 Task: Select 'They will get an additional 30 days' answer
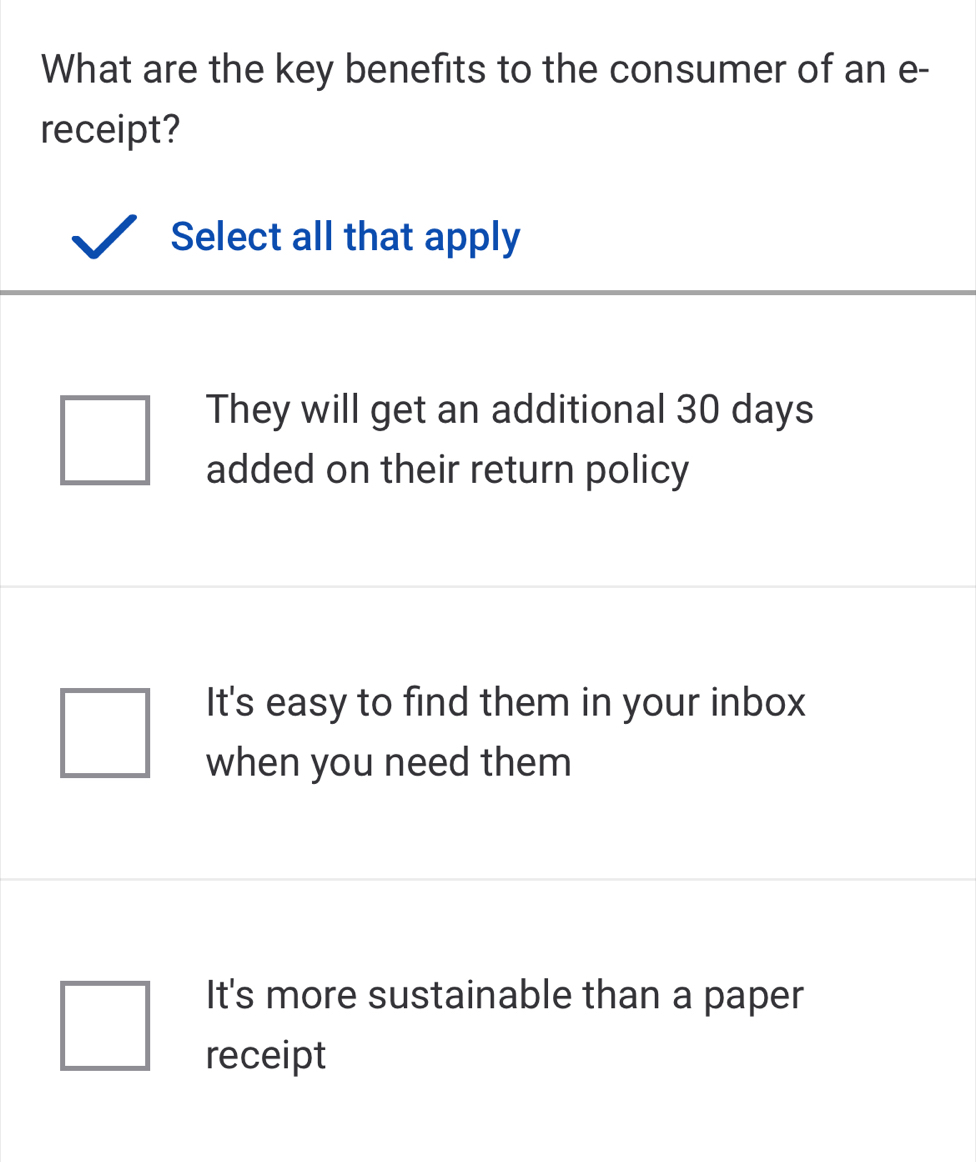pos(509,438)
